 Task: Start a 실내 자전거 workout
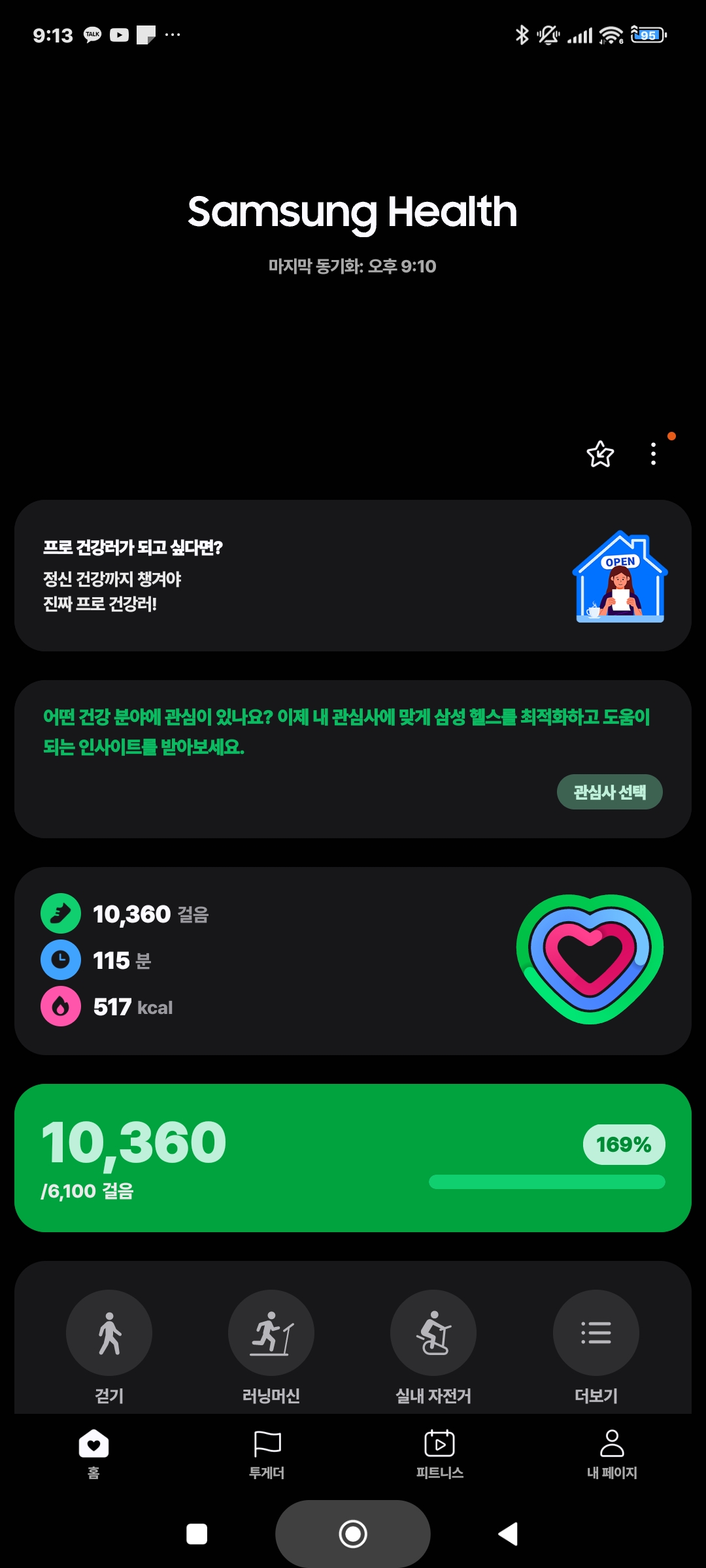click(x=433, y=1333)
